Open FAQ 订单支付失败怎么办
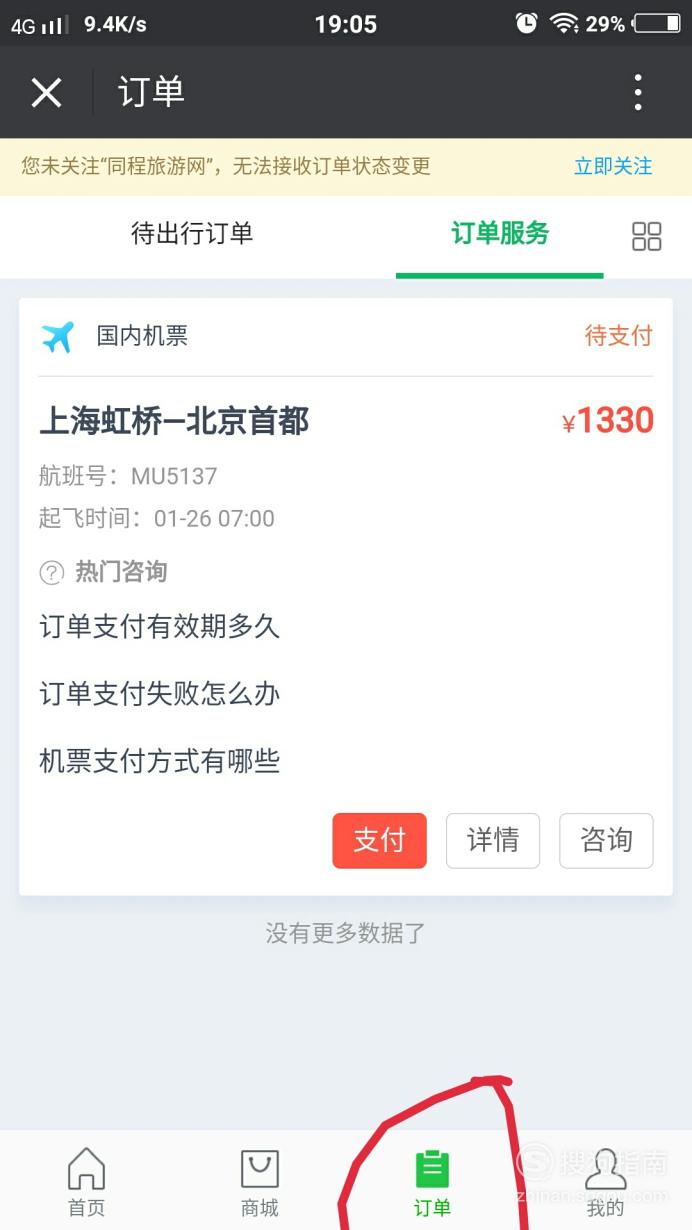This screenshot has height=1230, width=692. point(159,694)
